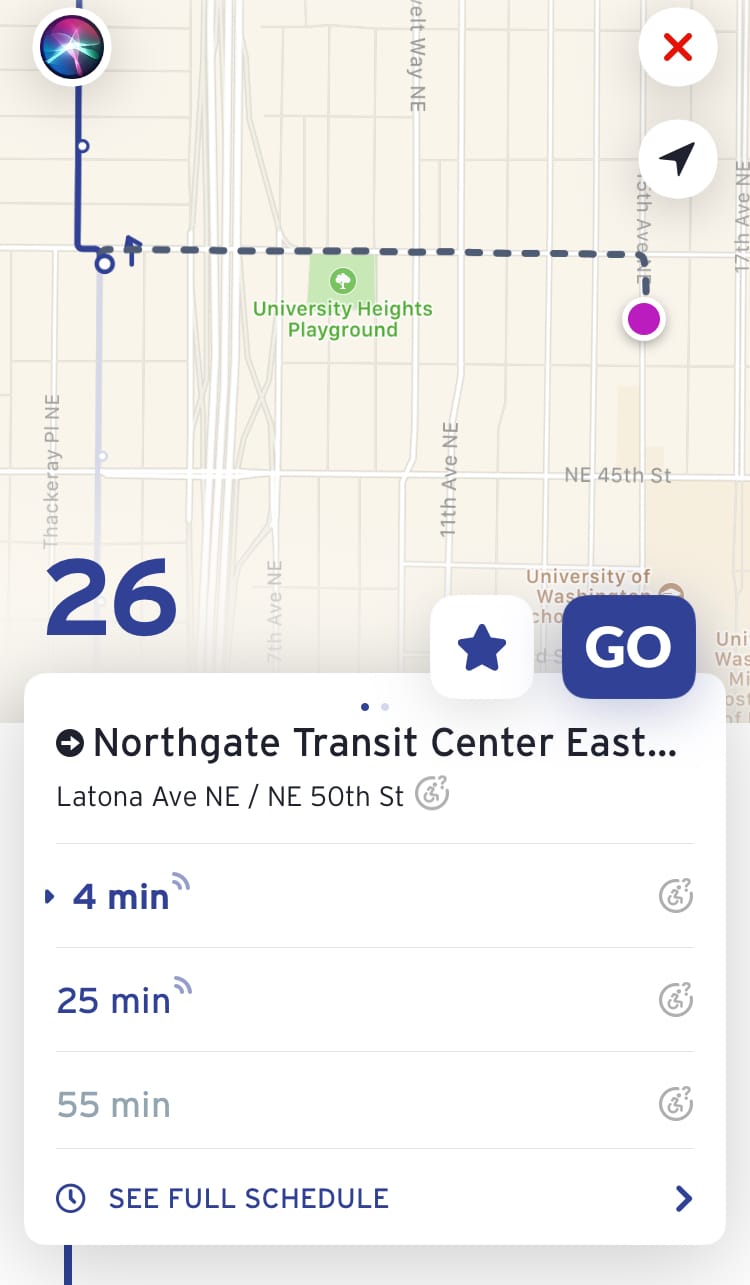The width and height of the screenshot is (750, 1285).
Task: Switch to the second page dot
Action: click(x=386, y=707)
